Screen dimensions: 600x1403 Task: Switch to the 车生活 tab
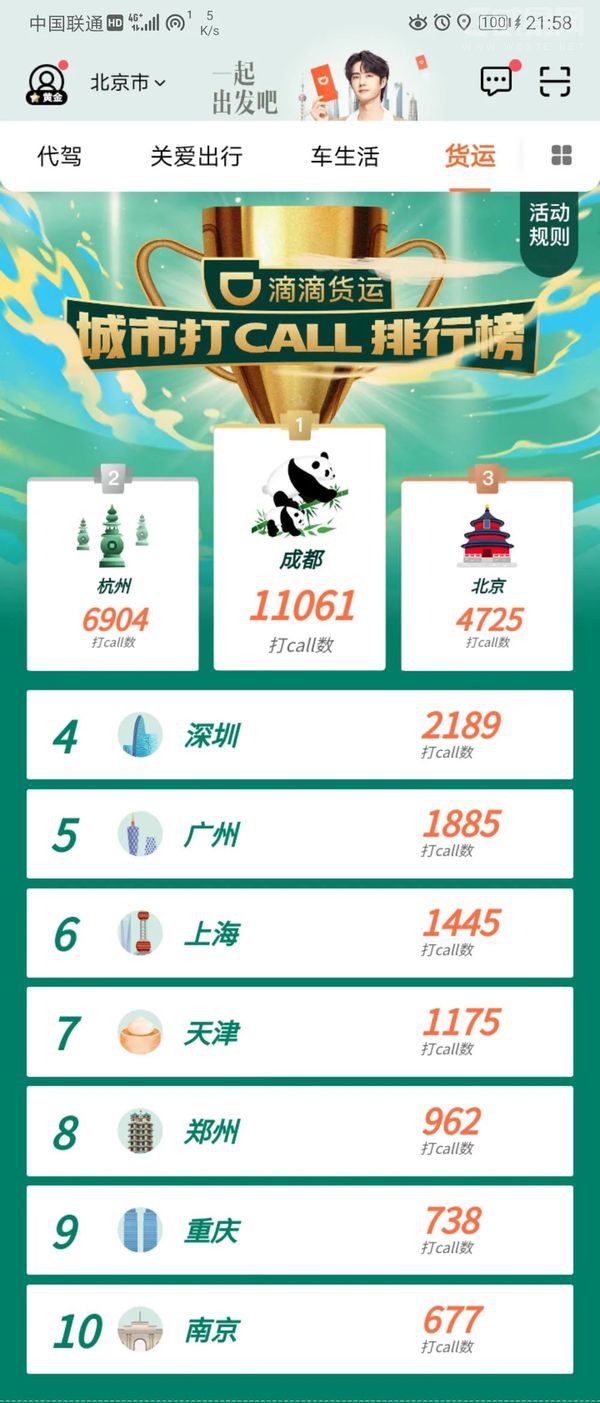click(344, 157)
